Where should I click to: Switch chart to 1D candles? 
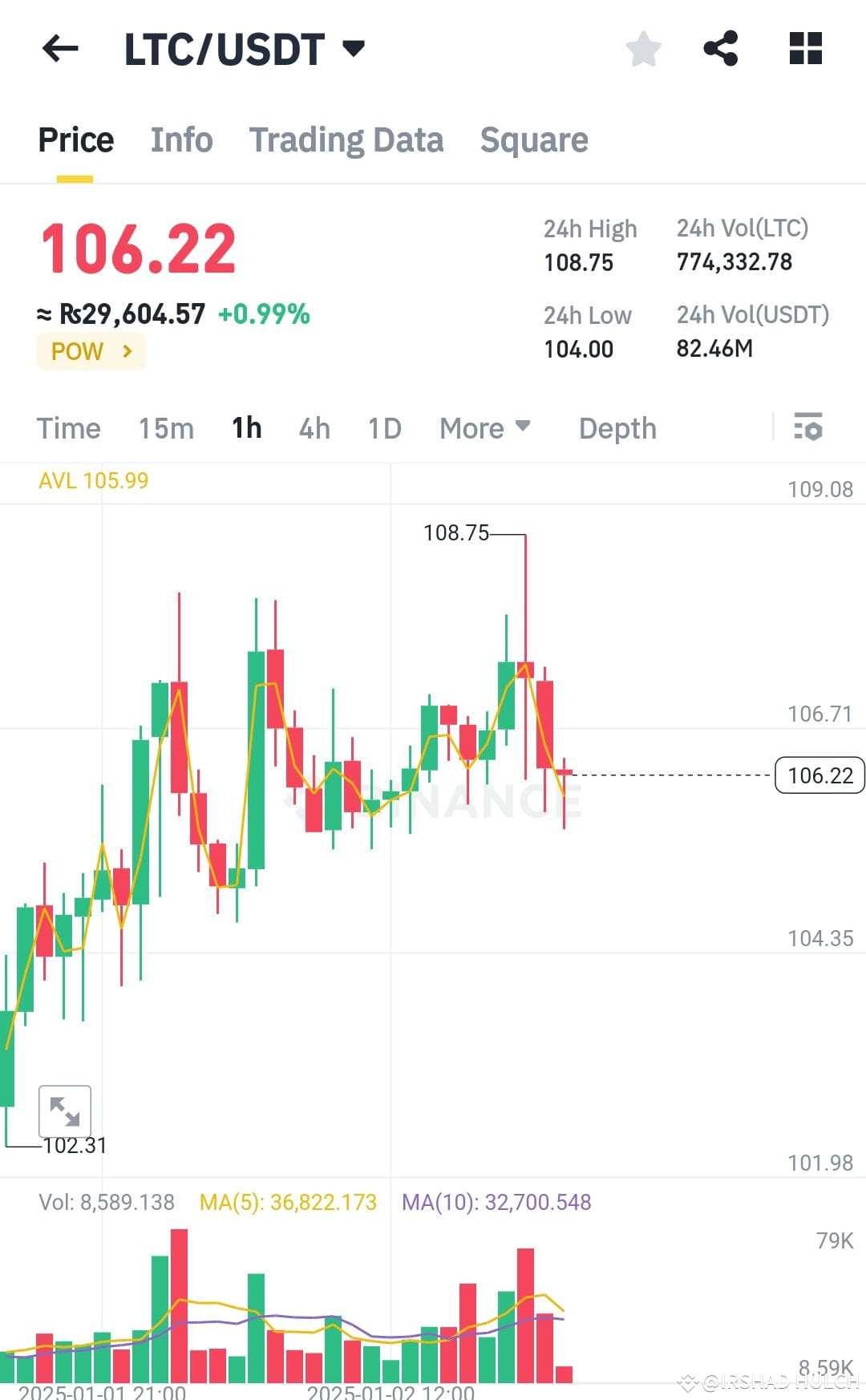(x=383, y=428)
